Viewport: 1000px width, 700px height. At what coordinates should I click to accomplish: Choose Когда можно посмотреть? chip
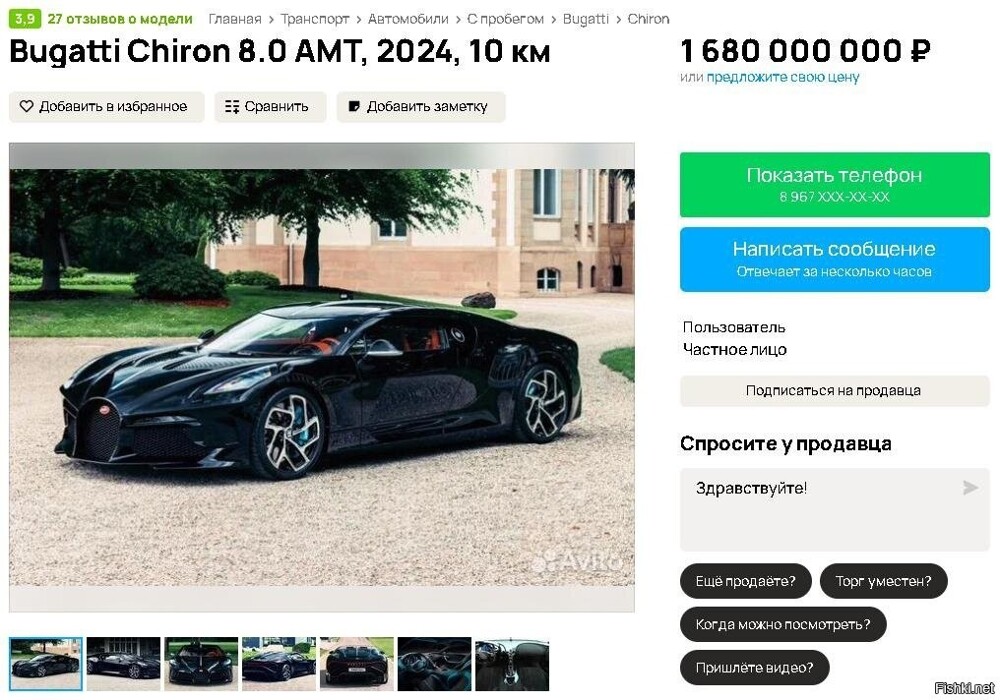click(x=782, y=625)
